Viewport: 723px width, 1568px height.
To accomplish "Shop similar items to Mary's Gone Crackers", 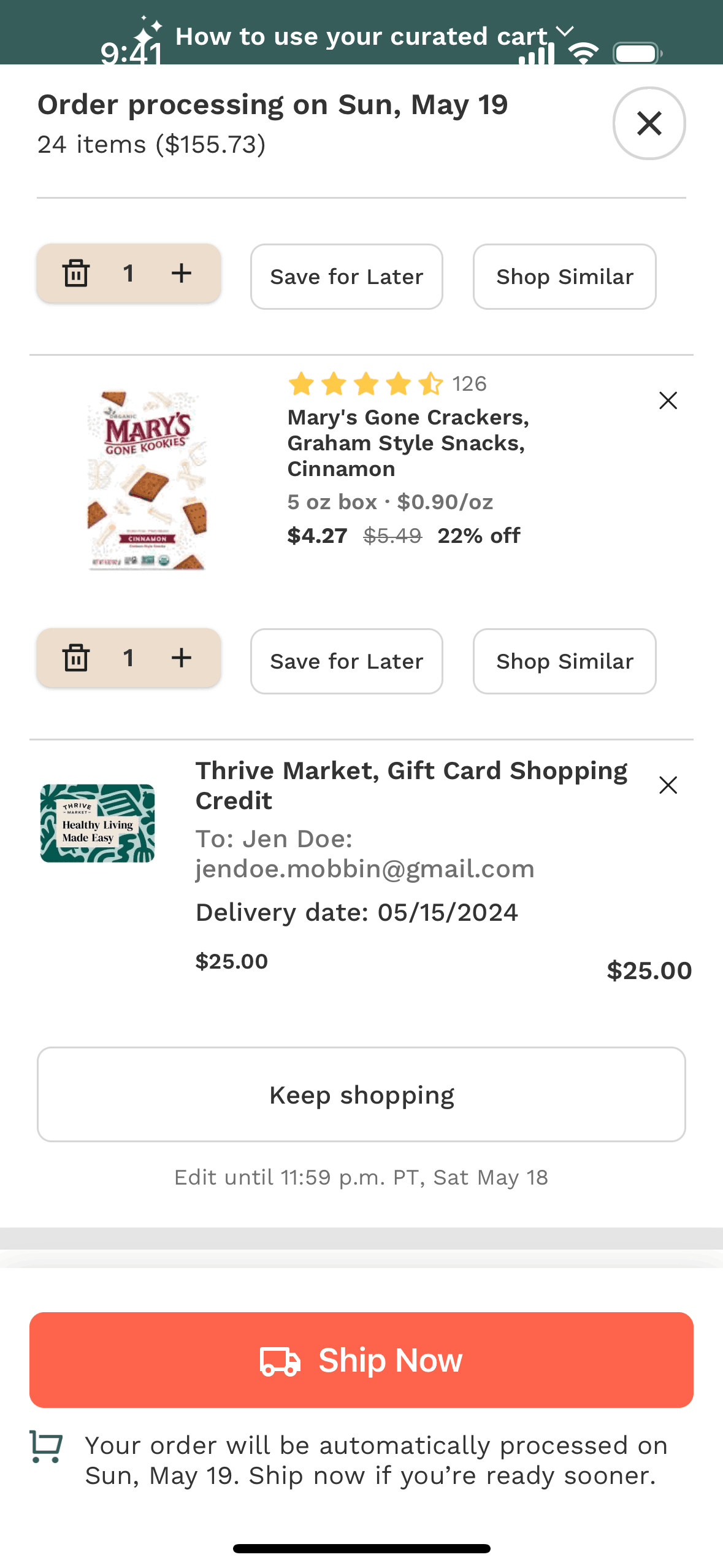I will click(x=564, y=661).
